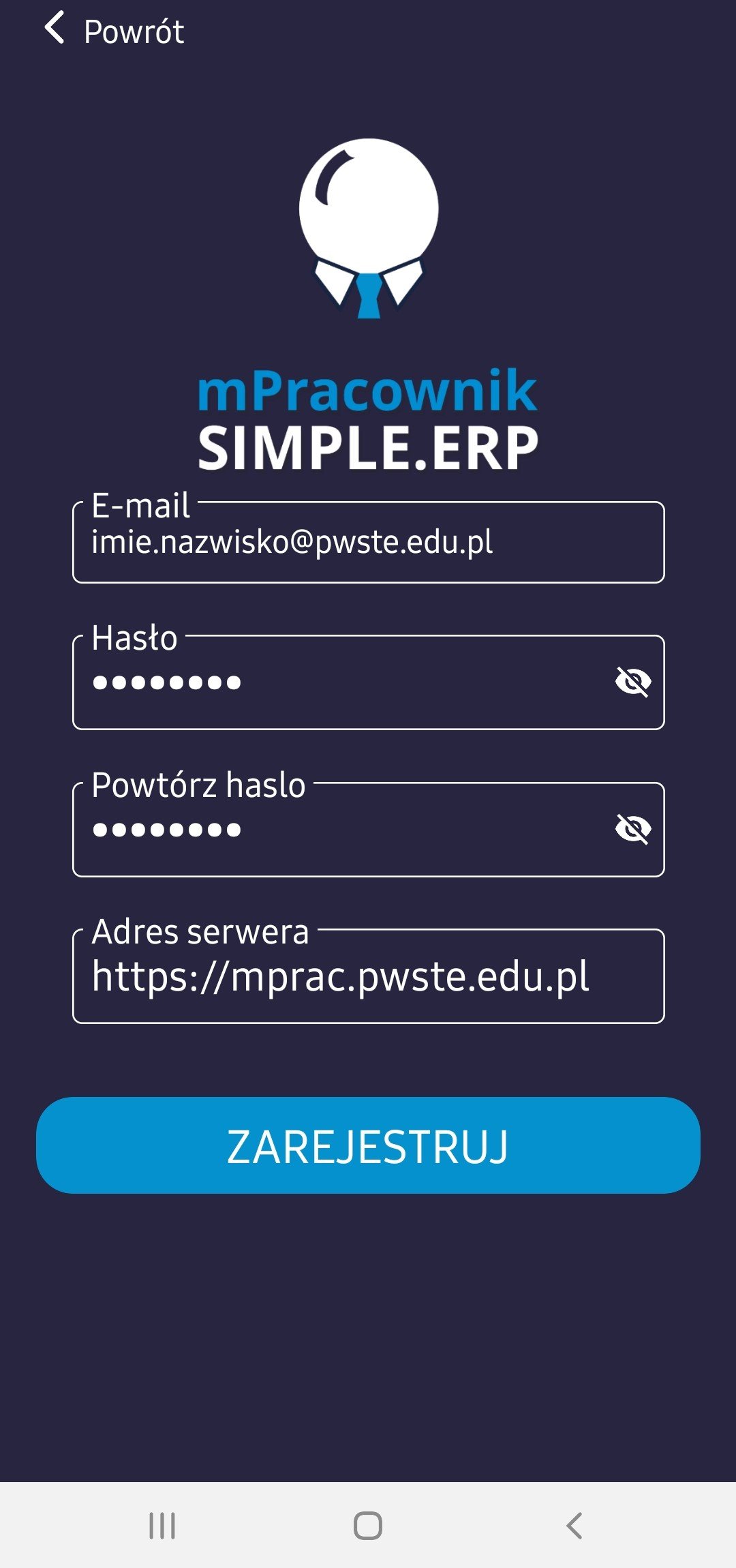
Task: Show the password in the Hasło field
Action: tap(633, 682)
